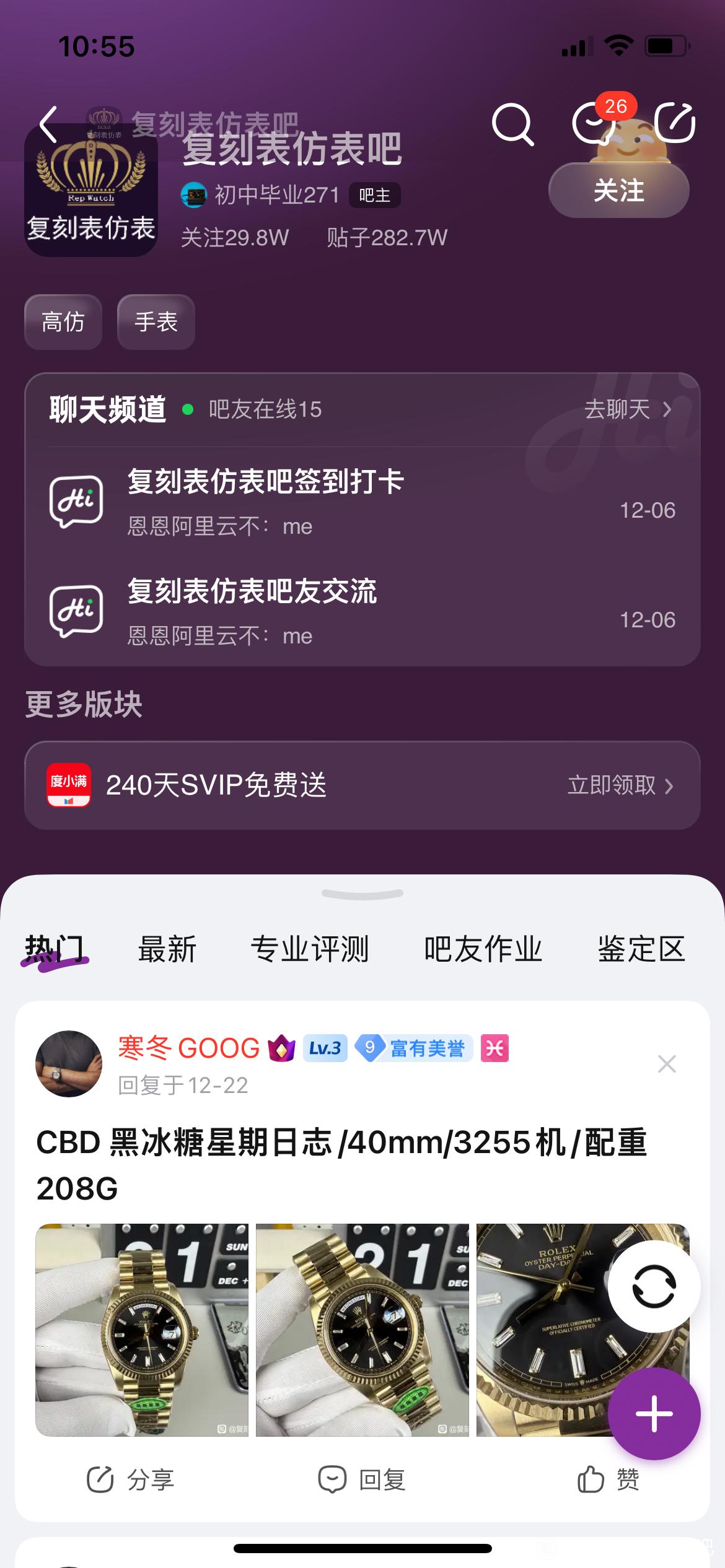Refresh the feed with floating refresh button
Image resolution: width=725 pixels, height=1568 pixels.
point(654,1287)
